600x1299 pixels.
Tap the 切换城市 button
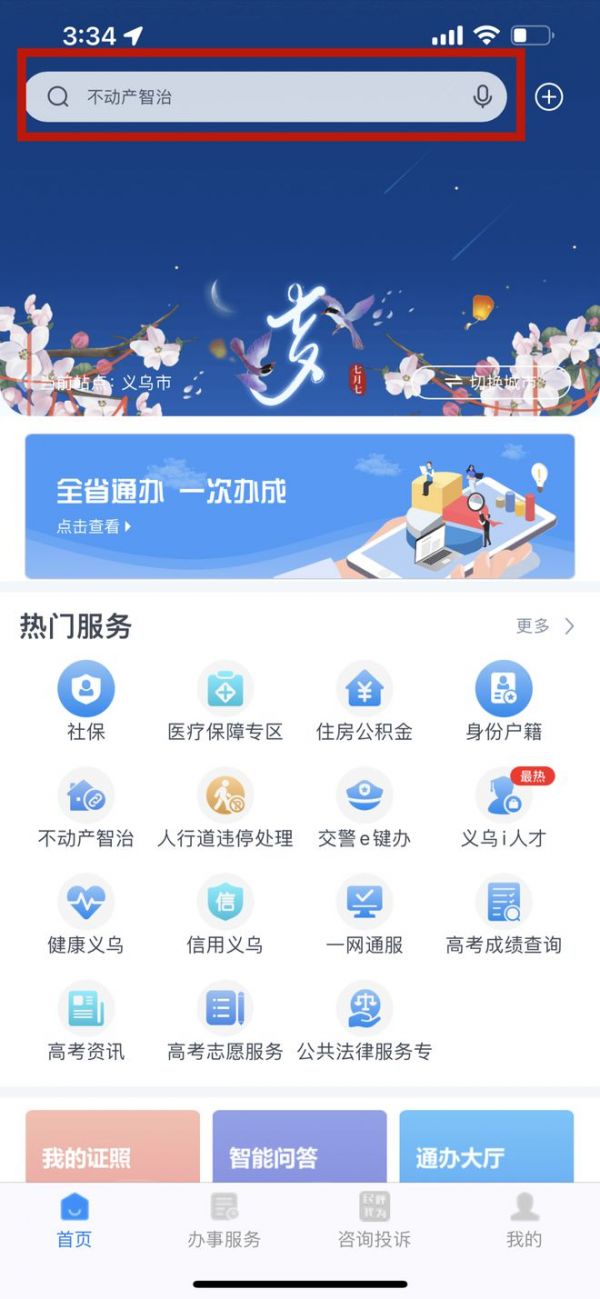492,382
